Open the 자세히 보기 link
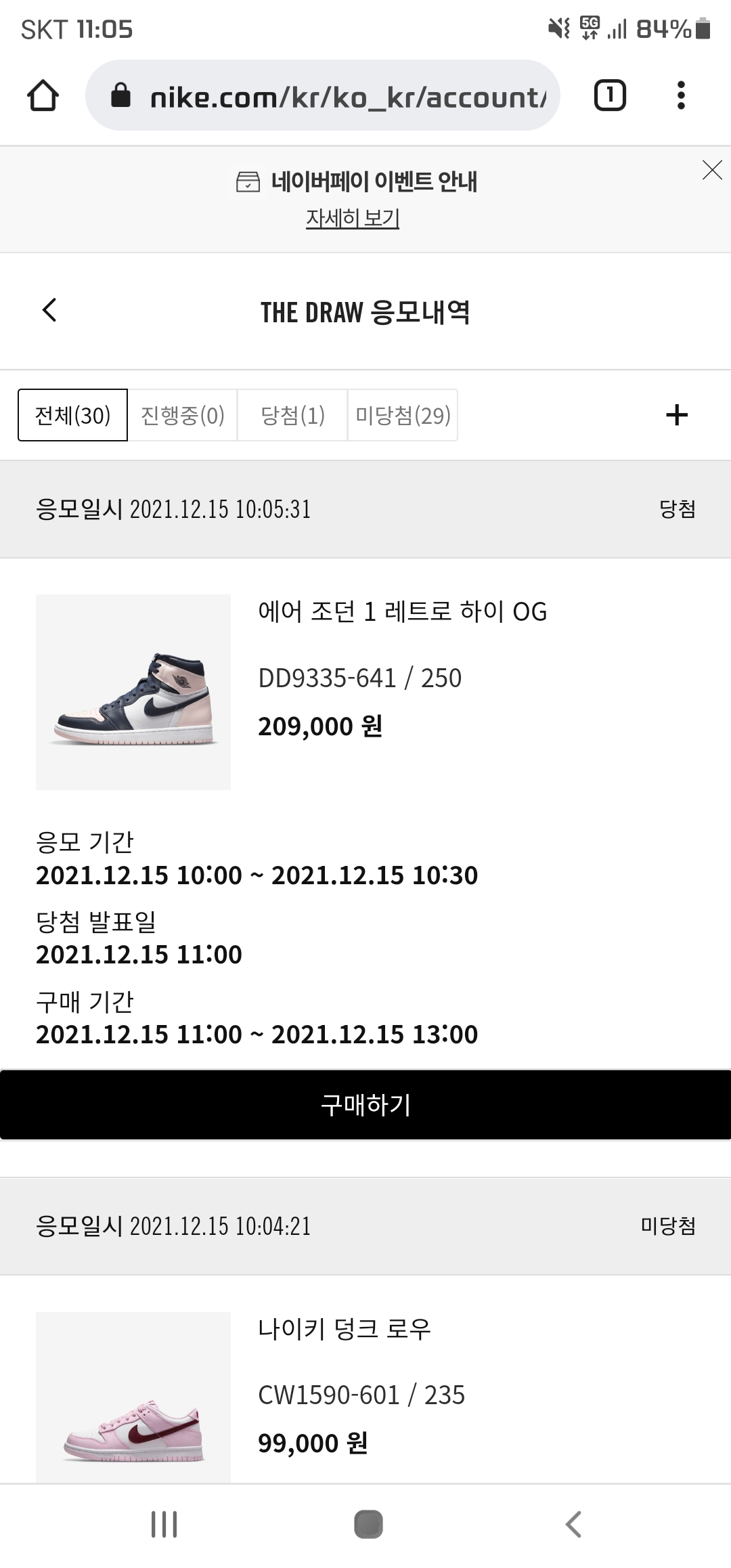Viewport: 731px width, 1568px height. [x=352, y=218]
